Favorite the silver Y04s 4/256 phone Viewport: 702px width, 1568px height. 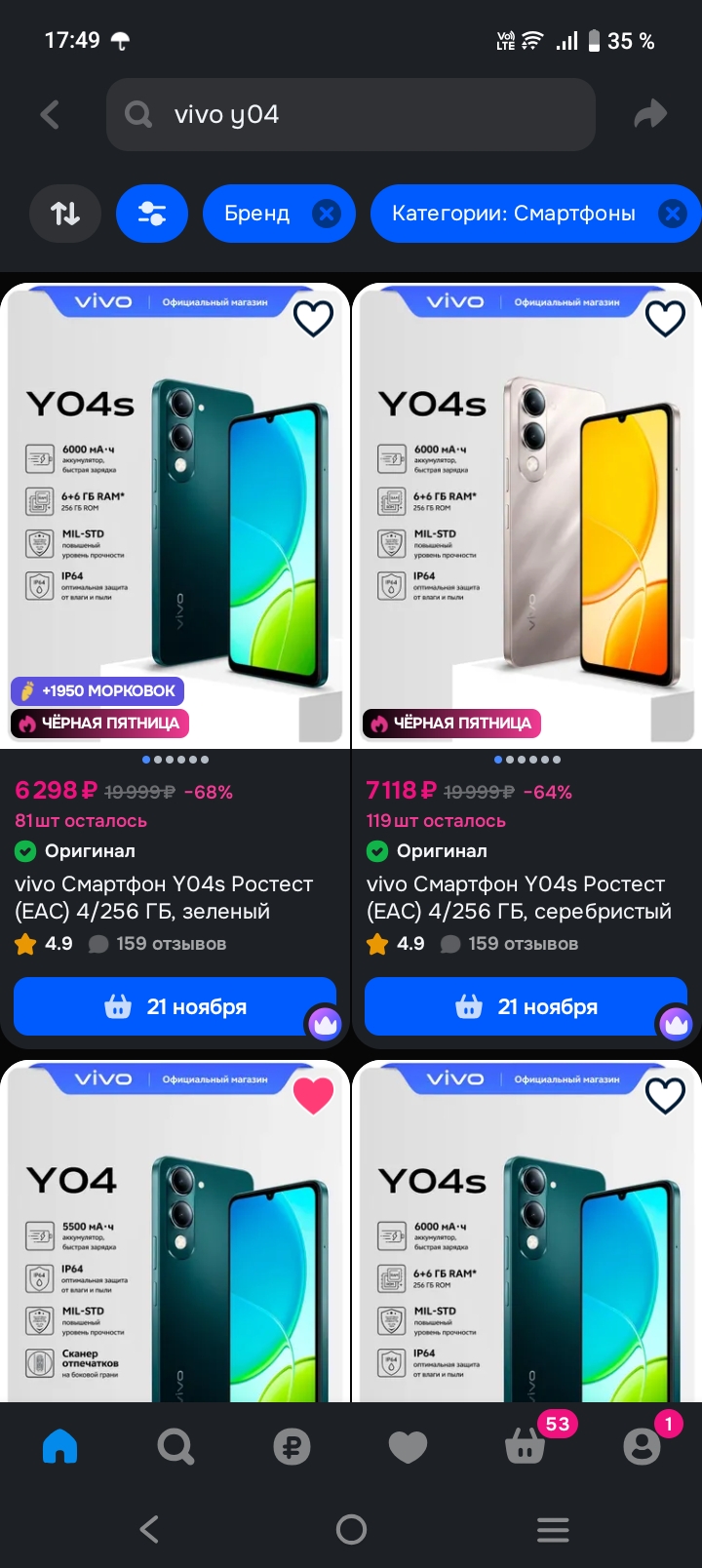(x=665, y=319)
